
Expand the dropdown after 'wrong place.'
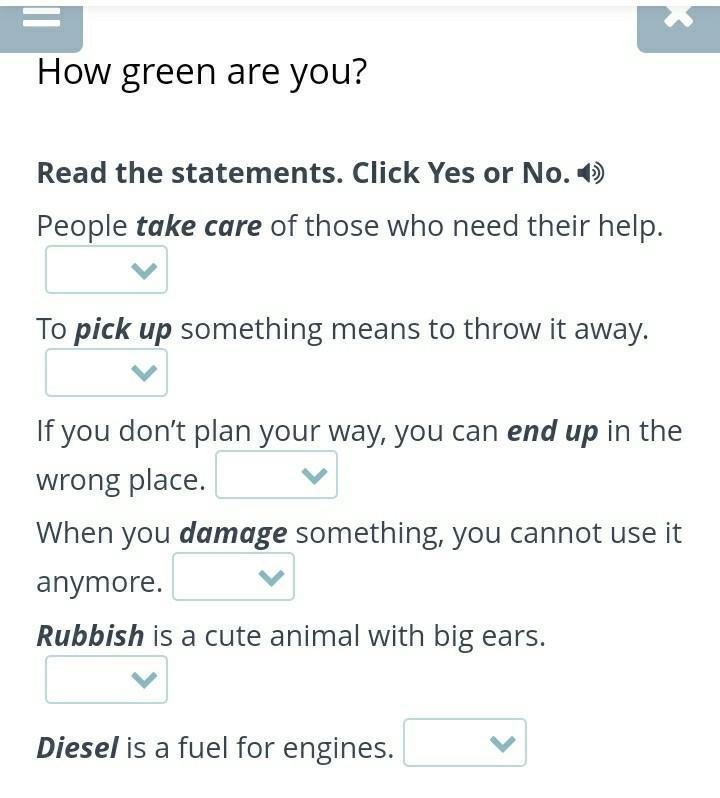[276, 475]
